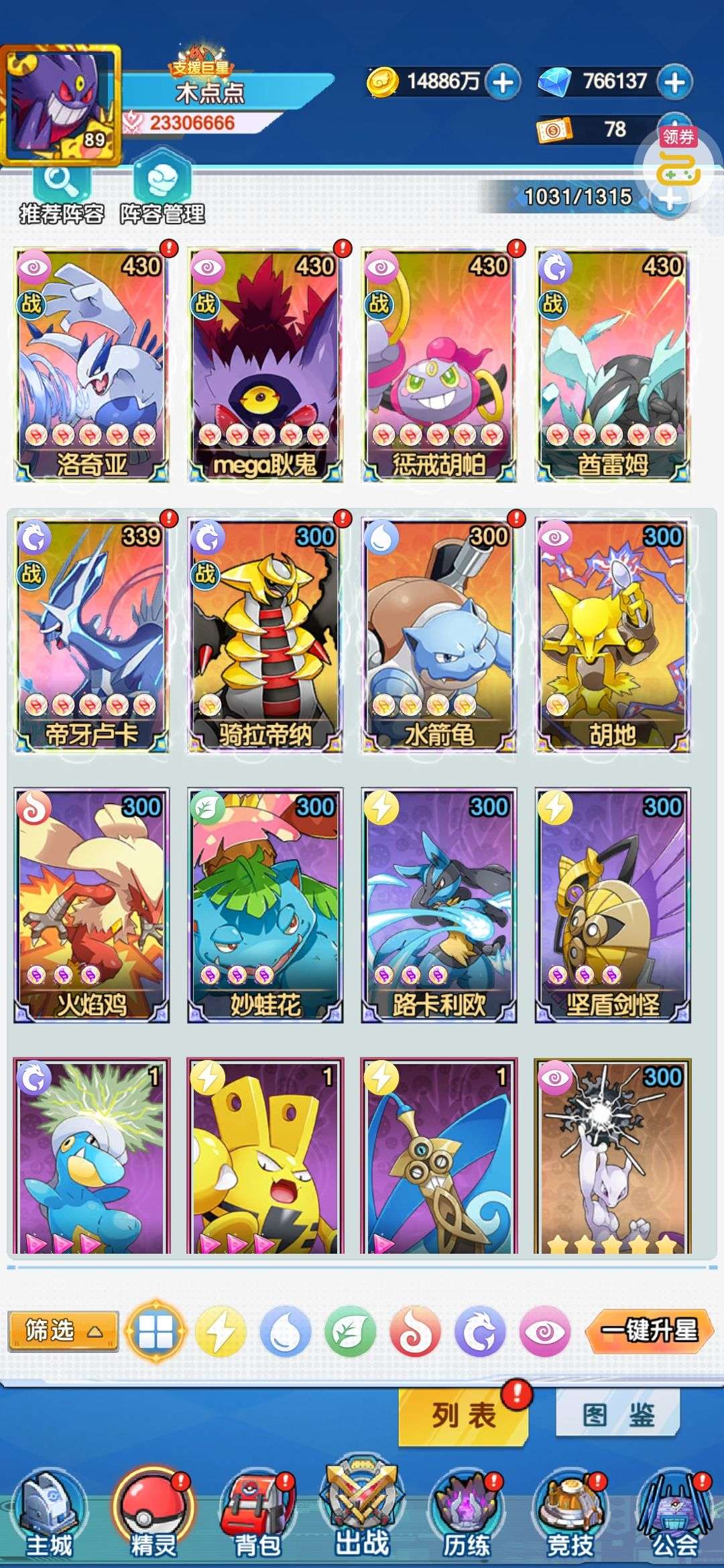
Task: View the 水箭龟 card
Action: click(439, 635)
